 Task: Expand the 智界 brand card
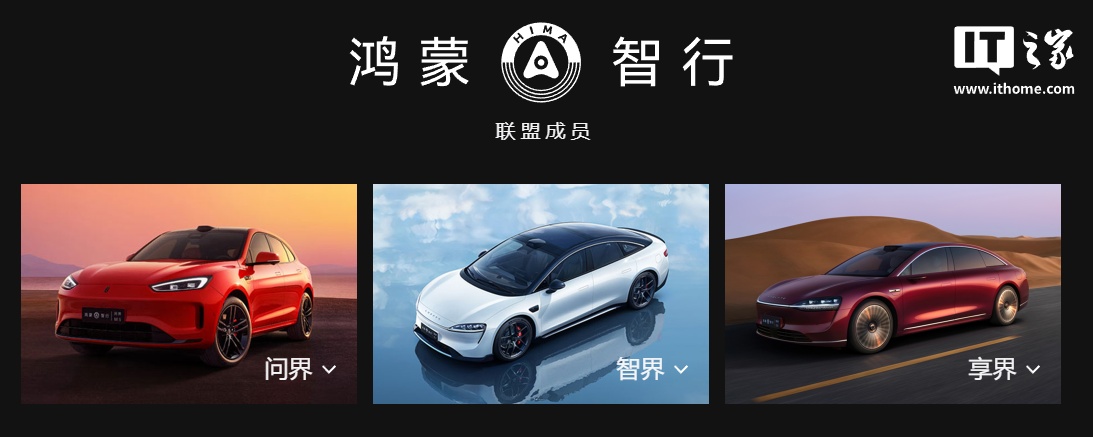pos(681,370)
